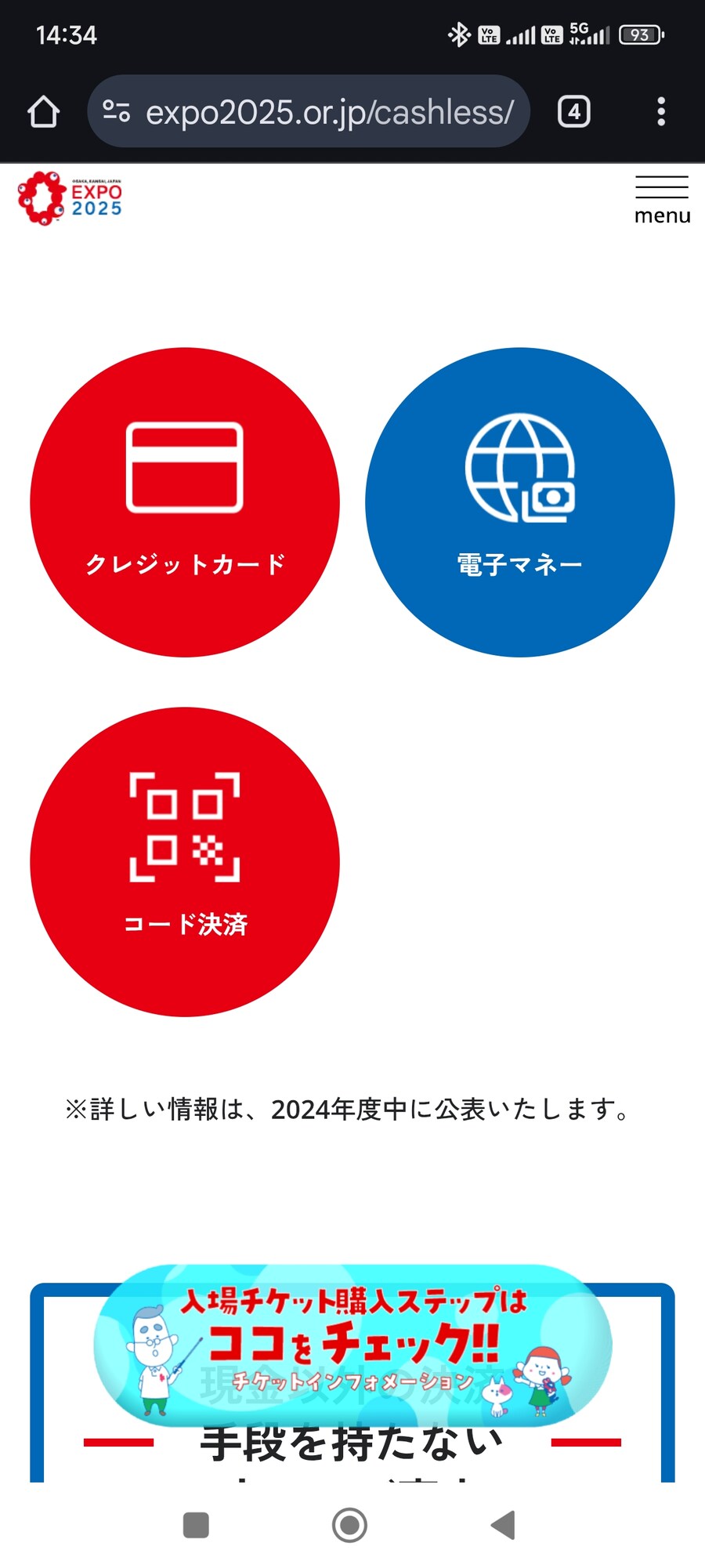Open the site's hamburger menu
Screen dimensions: 705x1568
click(x=662, y=200)
